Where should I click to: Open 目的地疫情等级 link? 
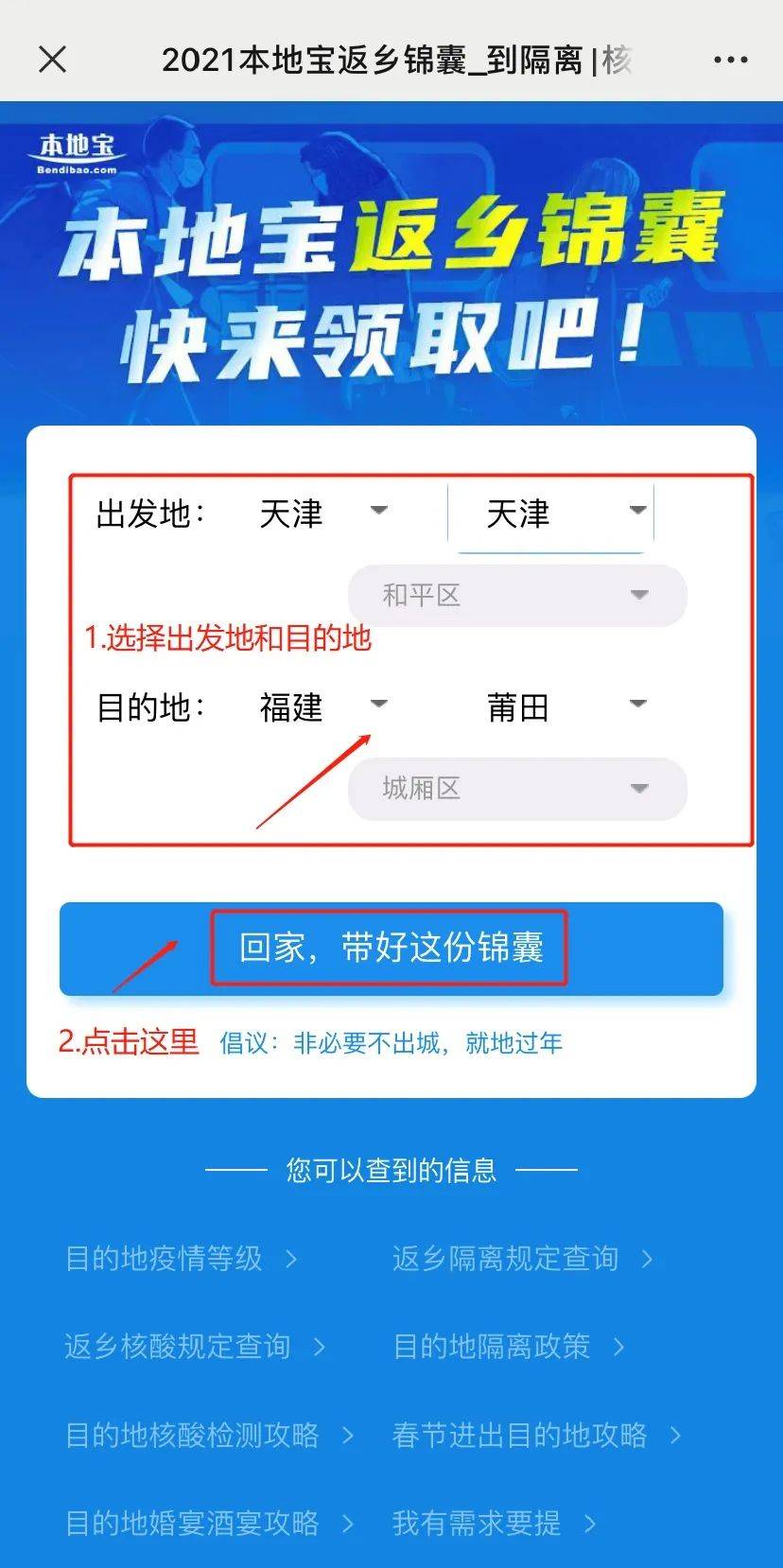pos(180,1259)
